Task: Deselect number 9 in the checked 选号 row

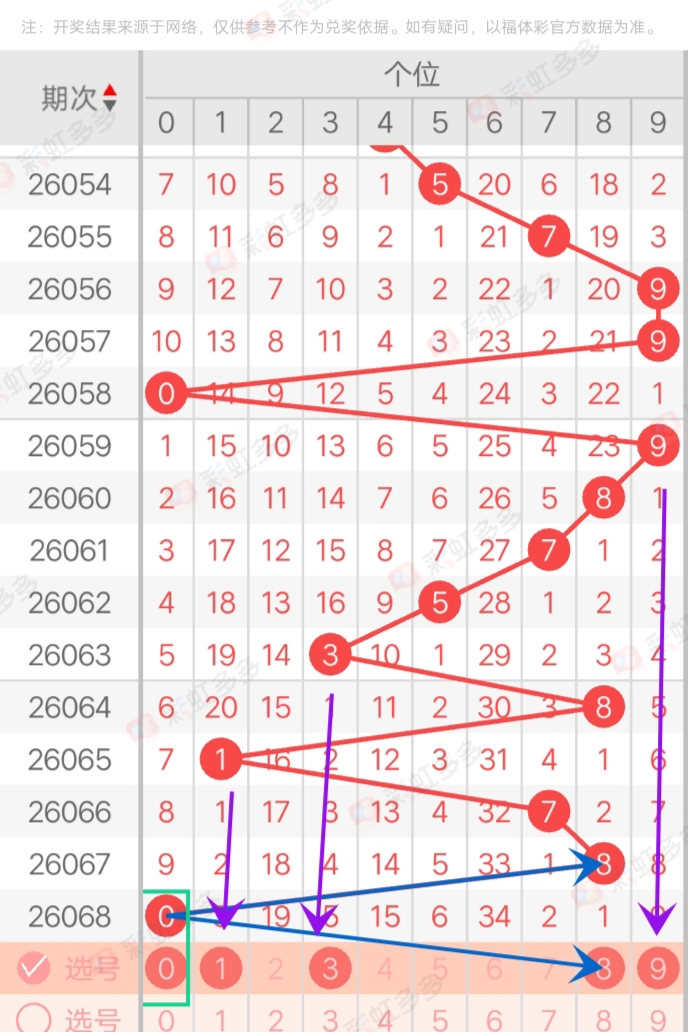Action: click(657, 968)
